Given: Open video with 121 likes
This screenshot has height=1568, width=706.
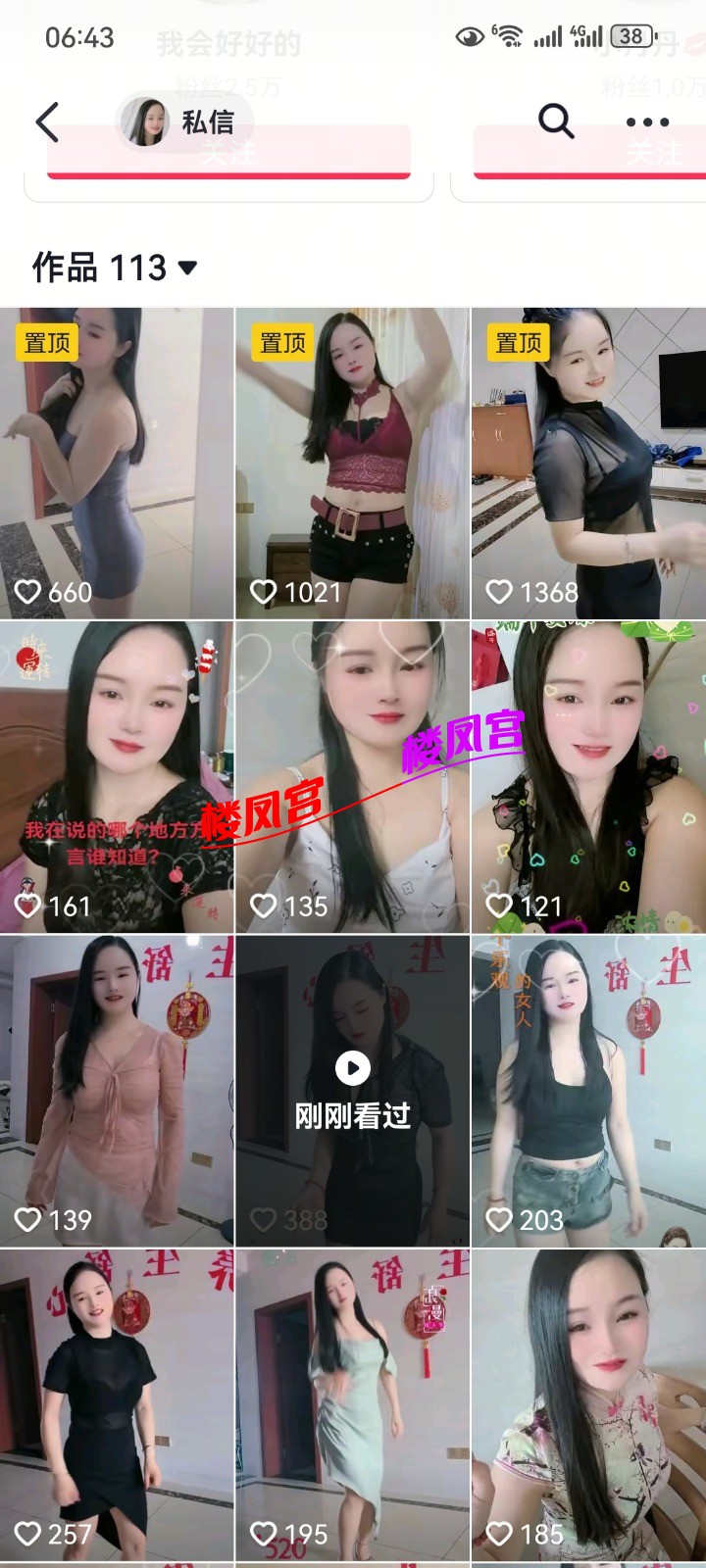Looking at the screenshot, I should click(x=588, y=776).
